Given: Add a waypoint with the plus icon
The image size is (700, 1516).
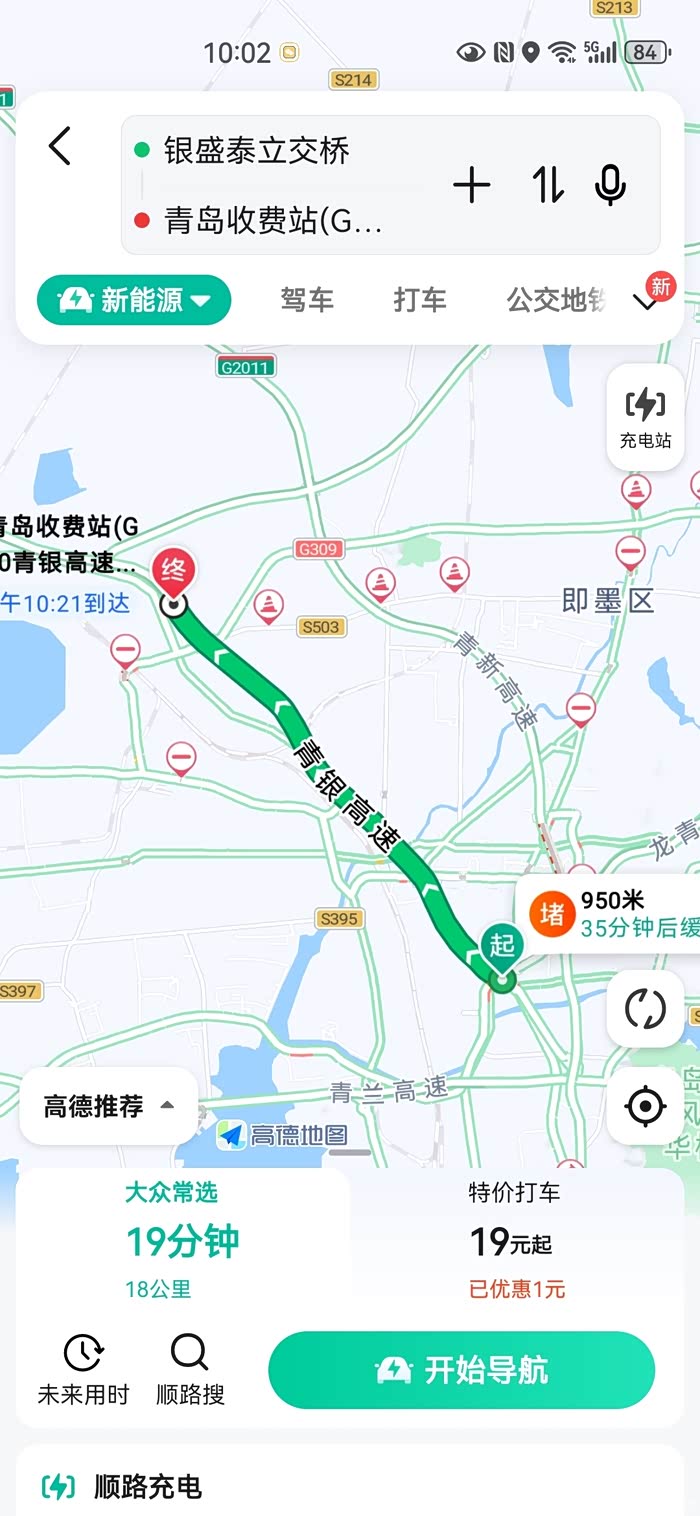Looking at the screenshot, I should (472, 186).
